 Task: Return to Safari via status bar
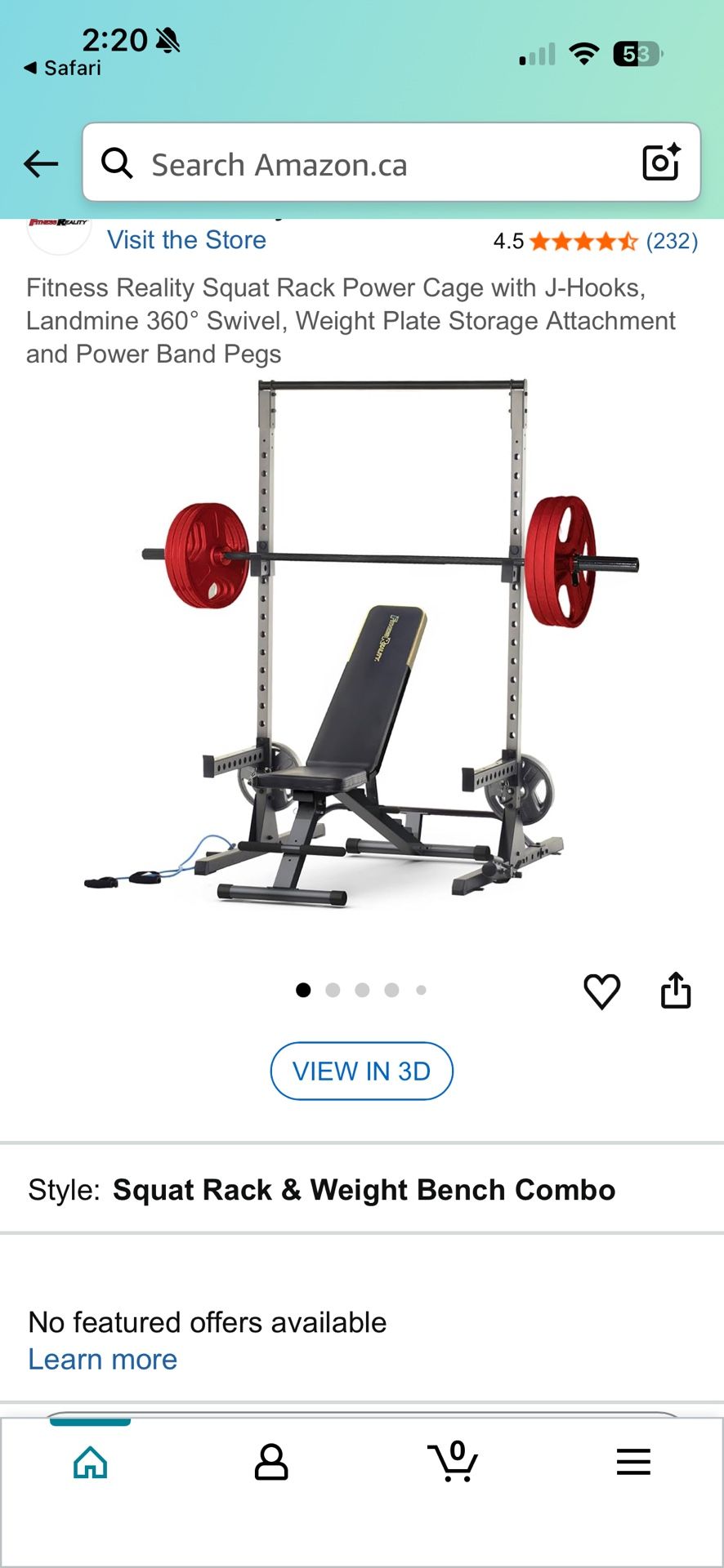click(x=61, y=68)
